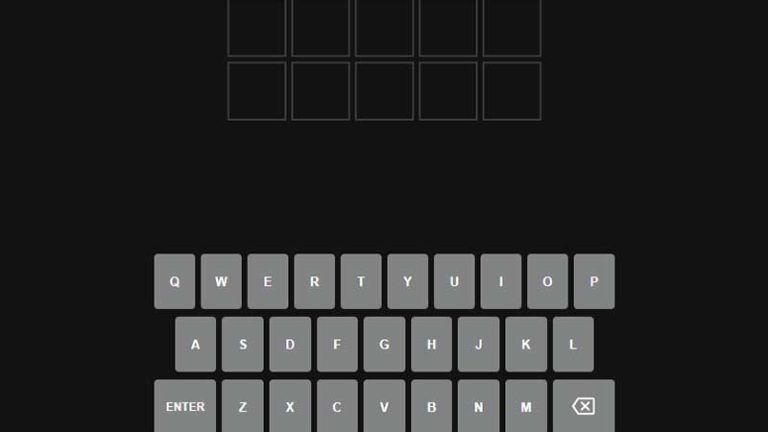The width and height of the screenshot is (768, 432).
Task: Tap the letter I key
Action: [x=500, y=281]
